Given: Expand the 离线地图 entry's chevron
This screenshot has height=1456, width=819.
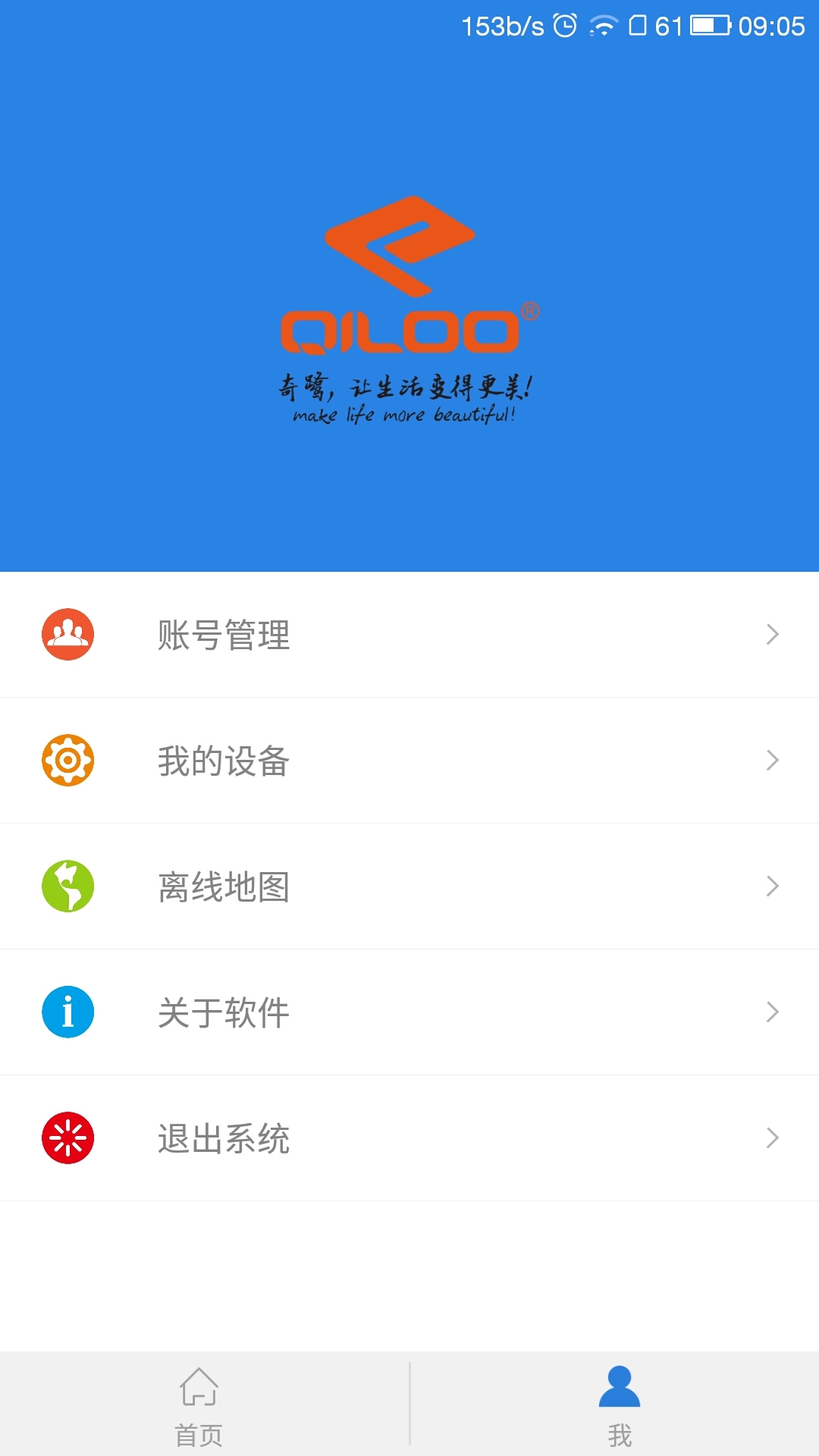Looking at the screenshot, I should pyautogui.click(x=772, y=886).
